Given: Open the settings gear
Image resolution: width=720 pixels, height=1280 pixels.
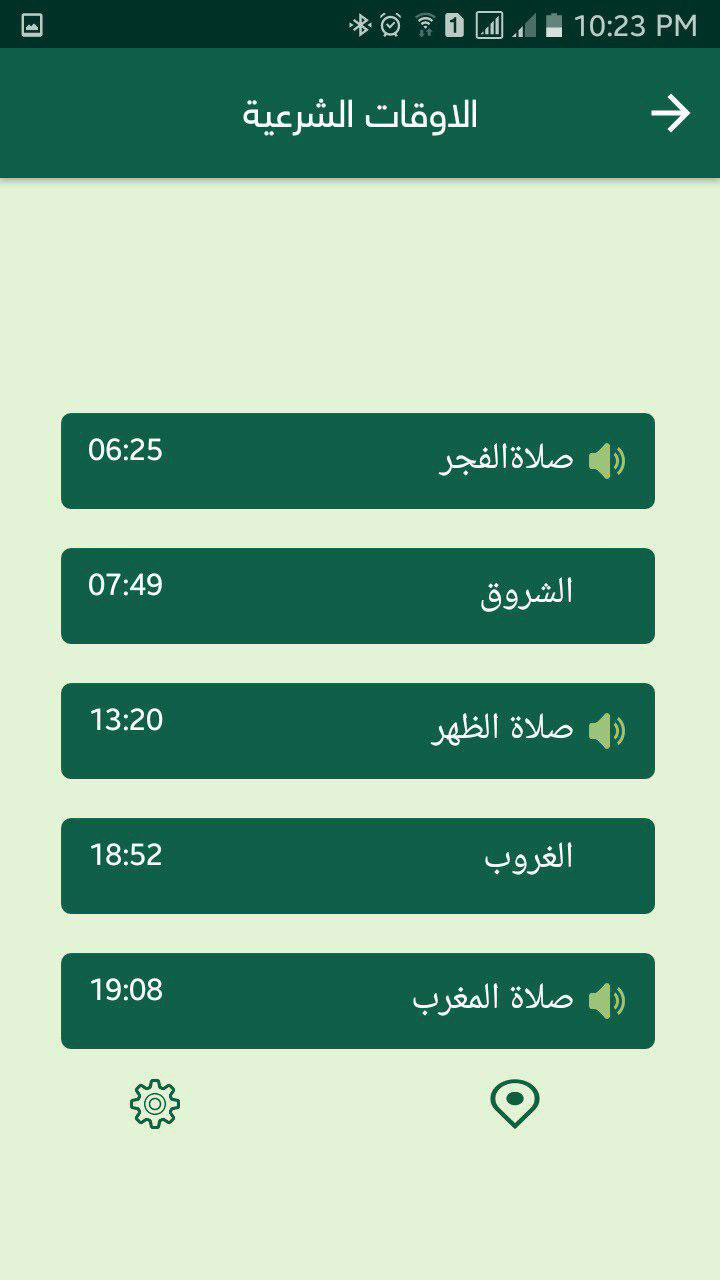Looking at the screenshot, I should click(x=155, y=1104).
